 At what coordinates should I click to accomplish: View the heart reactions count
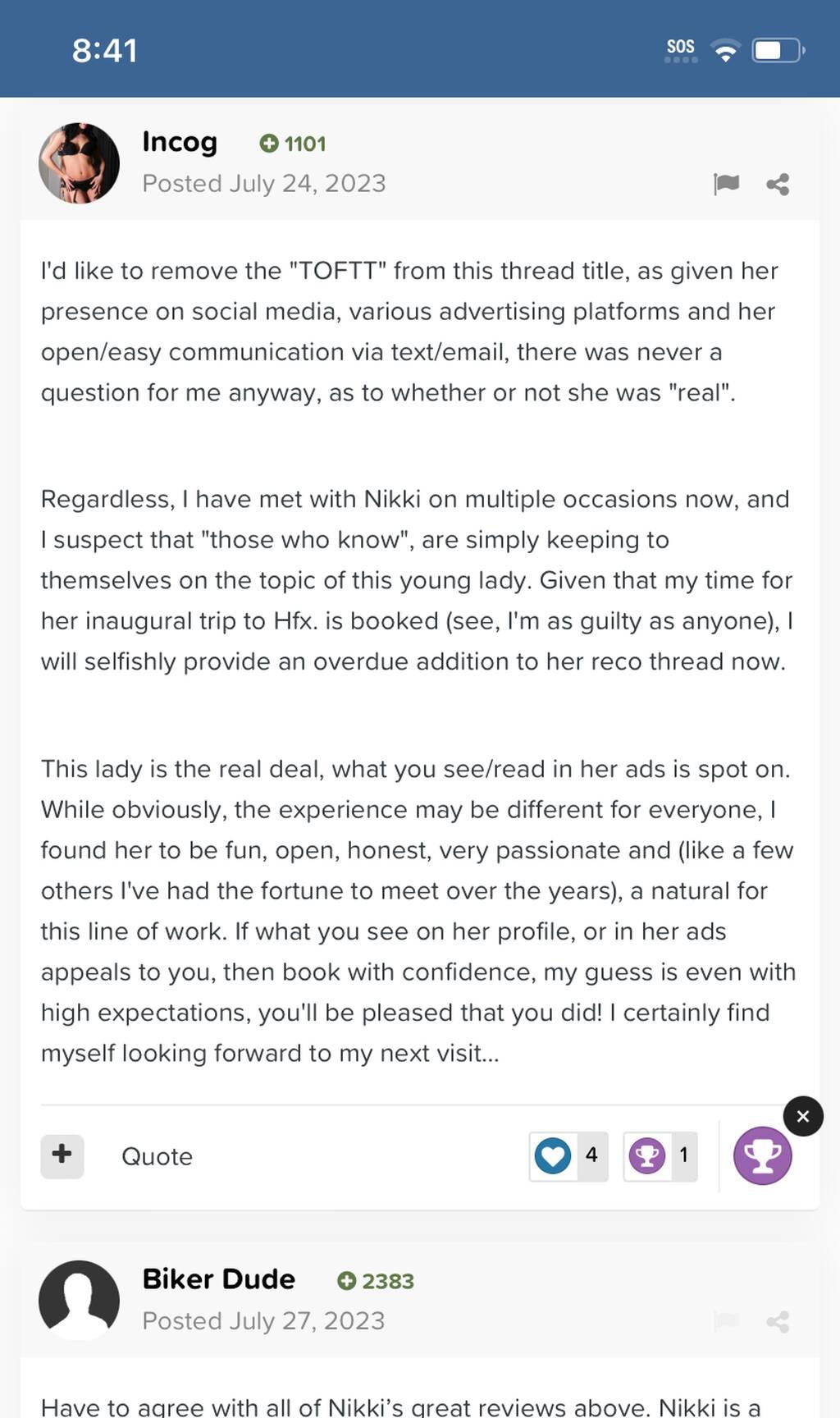(568, 1156)
